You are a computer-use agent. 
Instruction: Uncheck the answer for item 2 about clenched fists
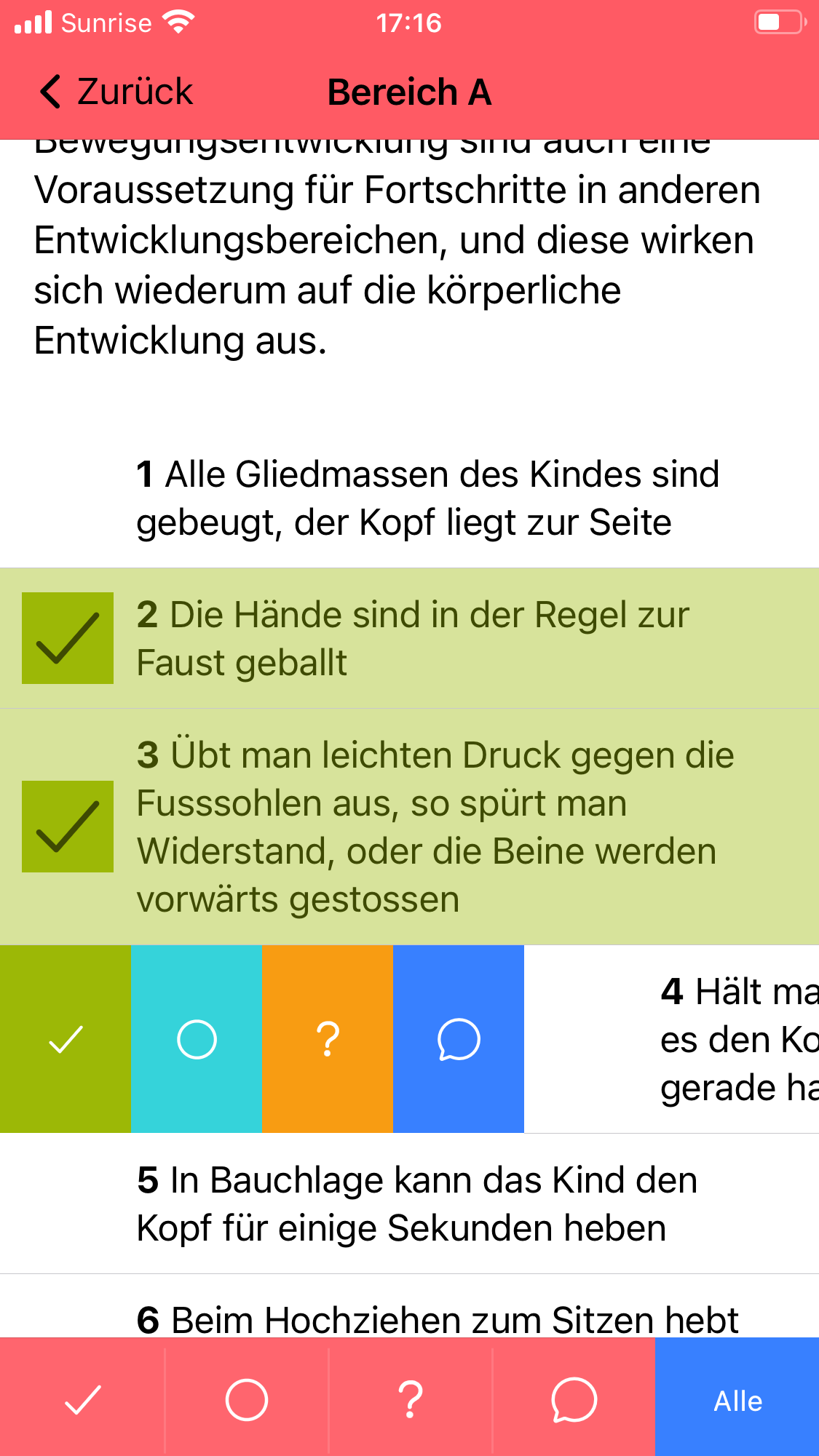click(x=68, y=638)
